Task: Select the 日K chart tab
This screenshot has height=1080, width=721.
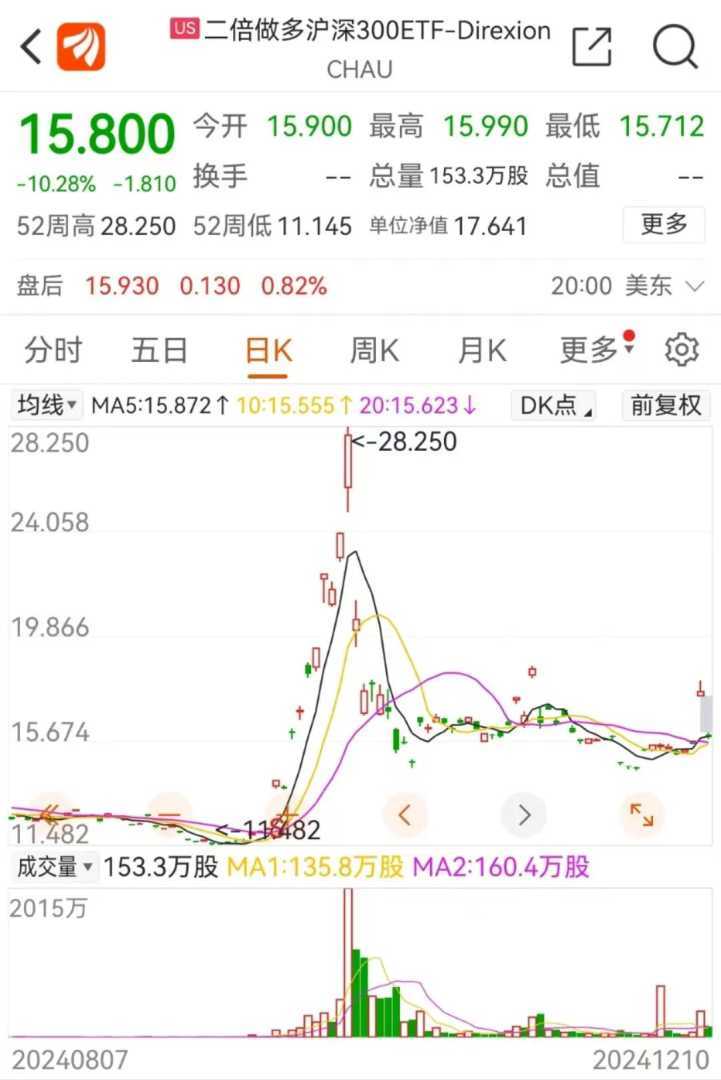Action: 268,351
